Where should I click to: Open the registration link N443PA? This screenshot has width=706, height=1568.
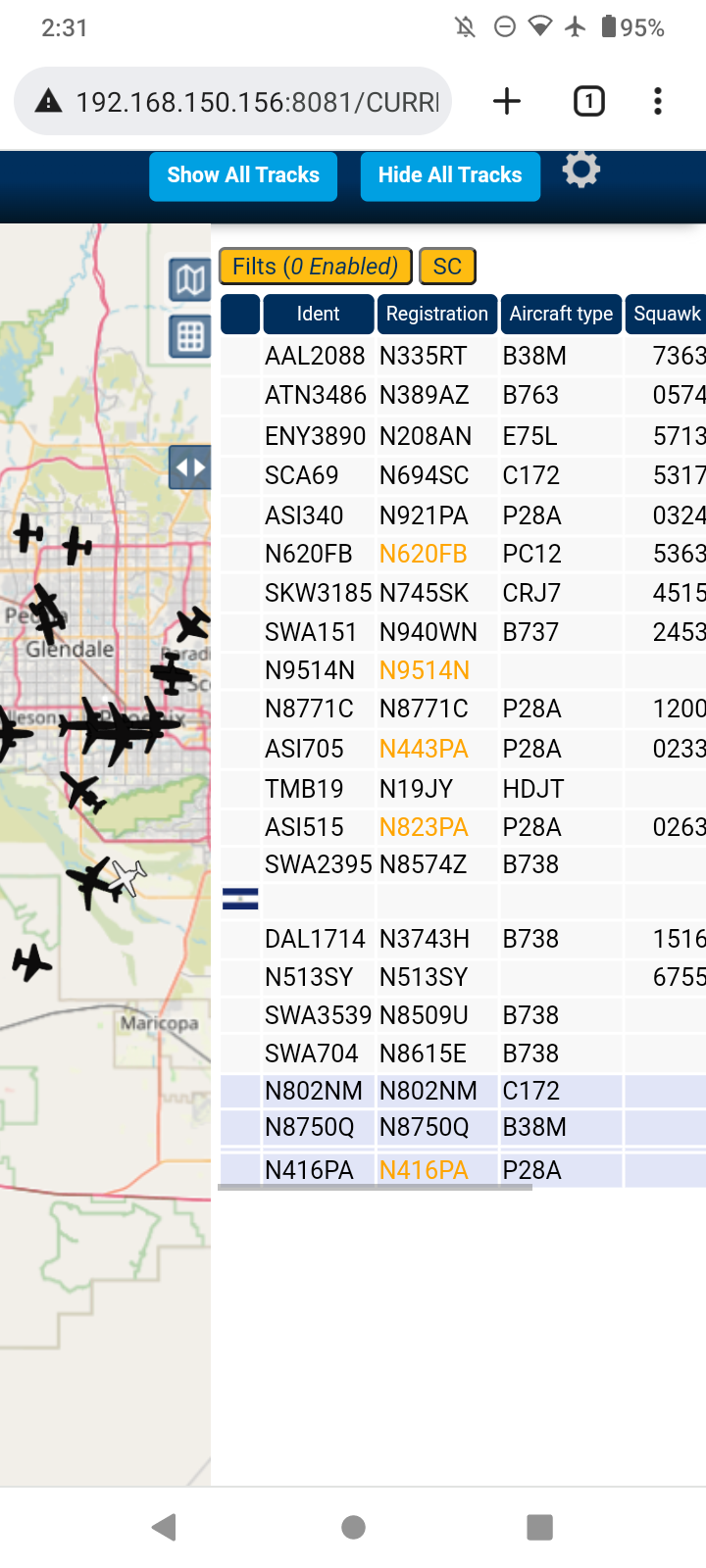pyautogui.click(x=424, y=749)
